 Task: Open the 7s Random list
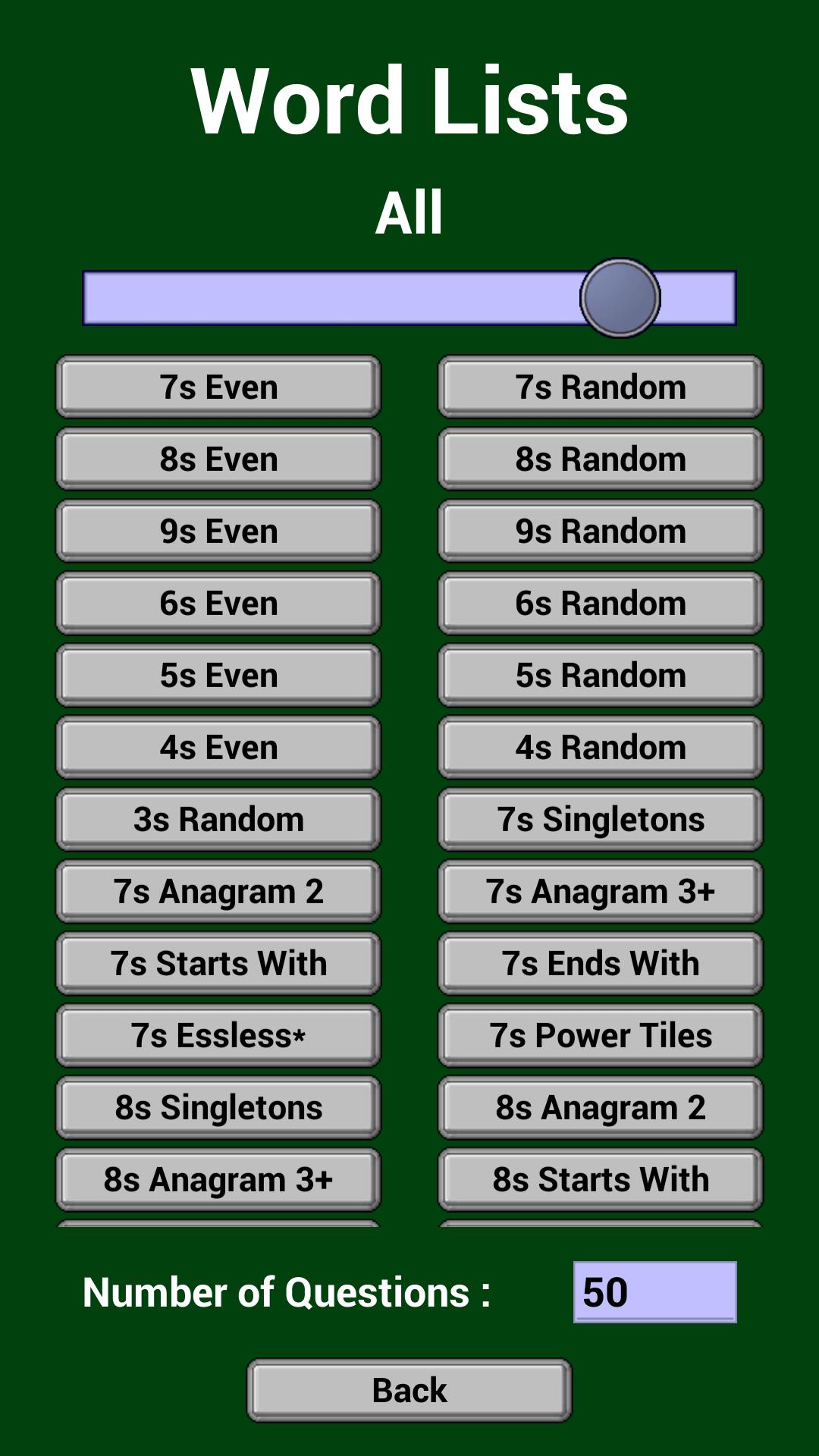[601, 387]
